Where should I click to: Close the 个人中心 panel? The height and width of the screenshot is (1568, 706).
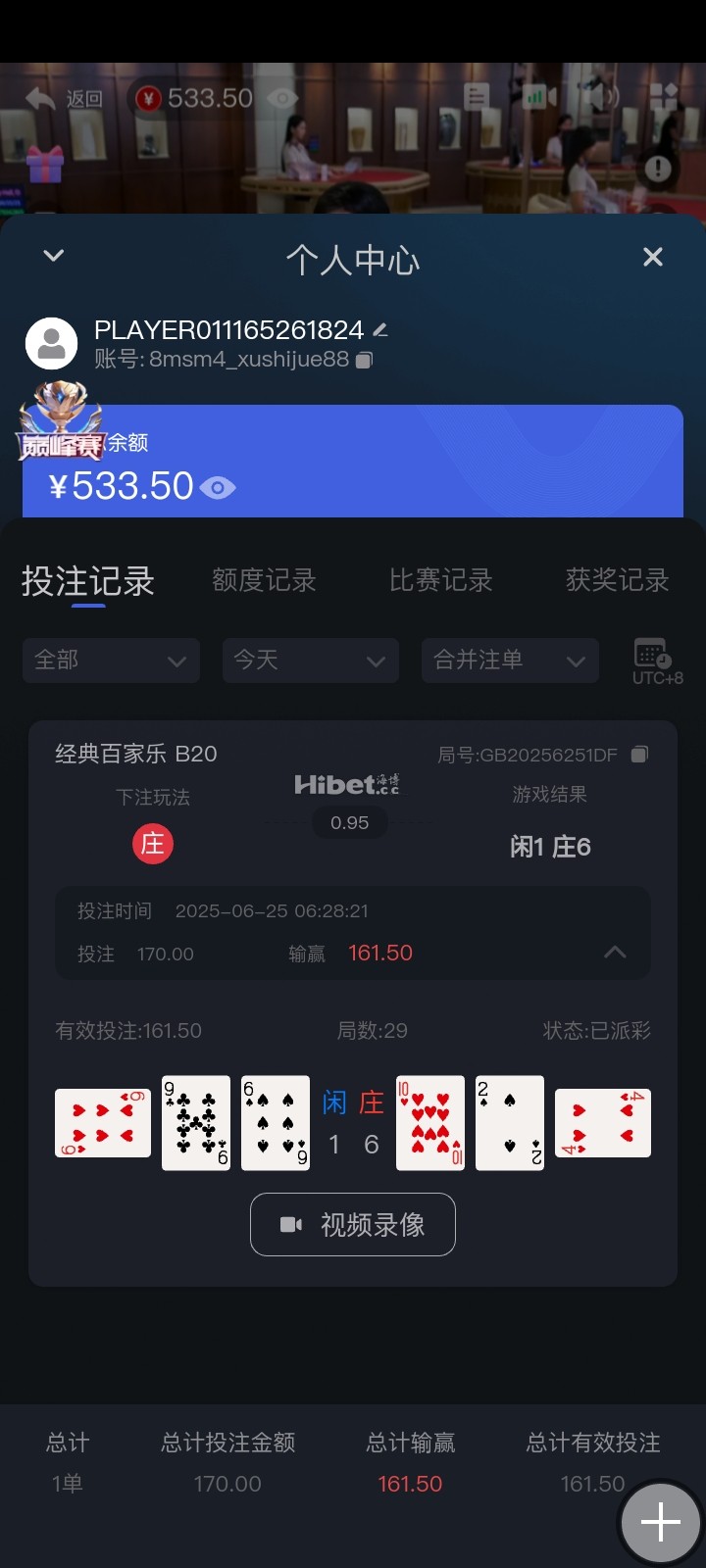[x=652, y=257]
